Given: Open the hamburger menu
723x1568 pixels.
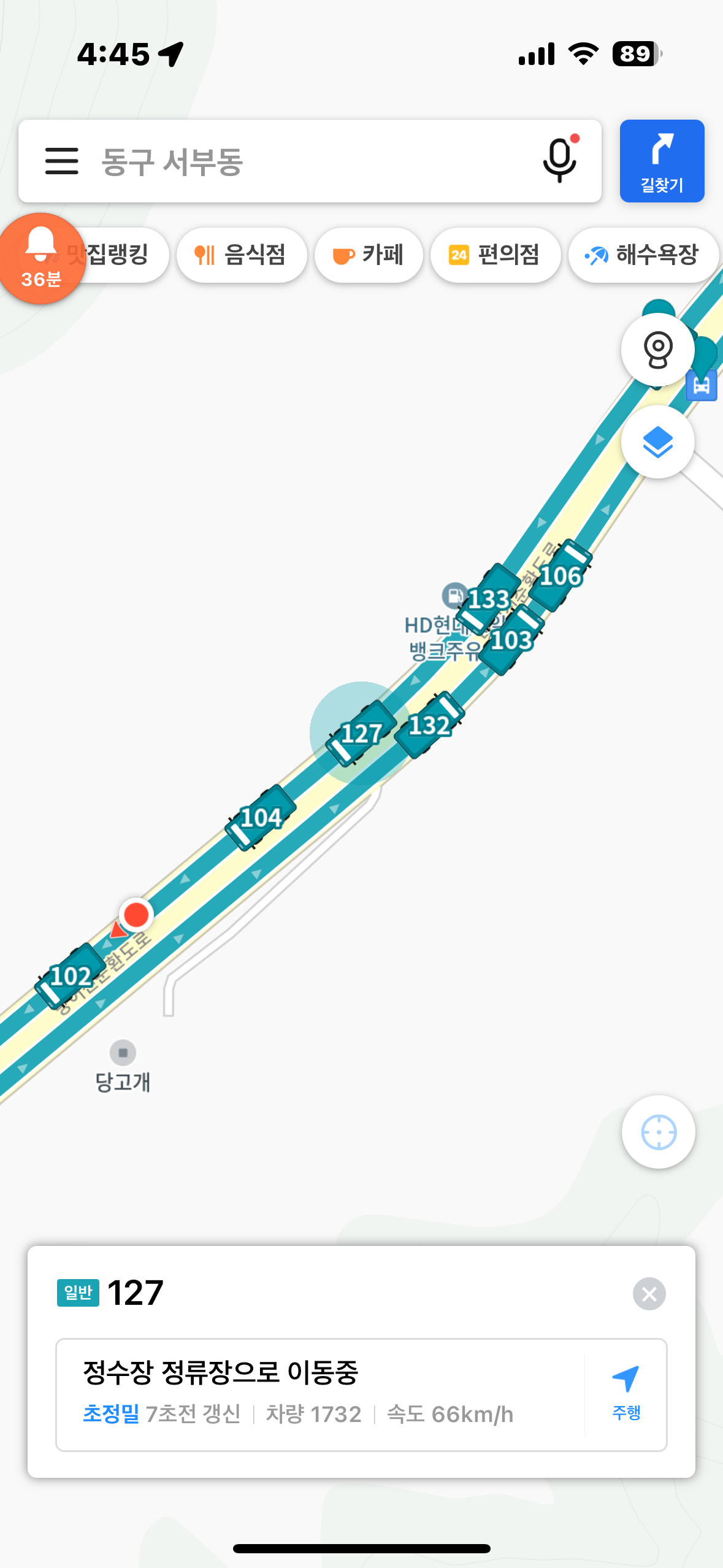Looking at the screenshot, I should (61, 161).
